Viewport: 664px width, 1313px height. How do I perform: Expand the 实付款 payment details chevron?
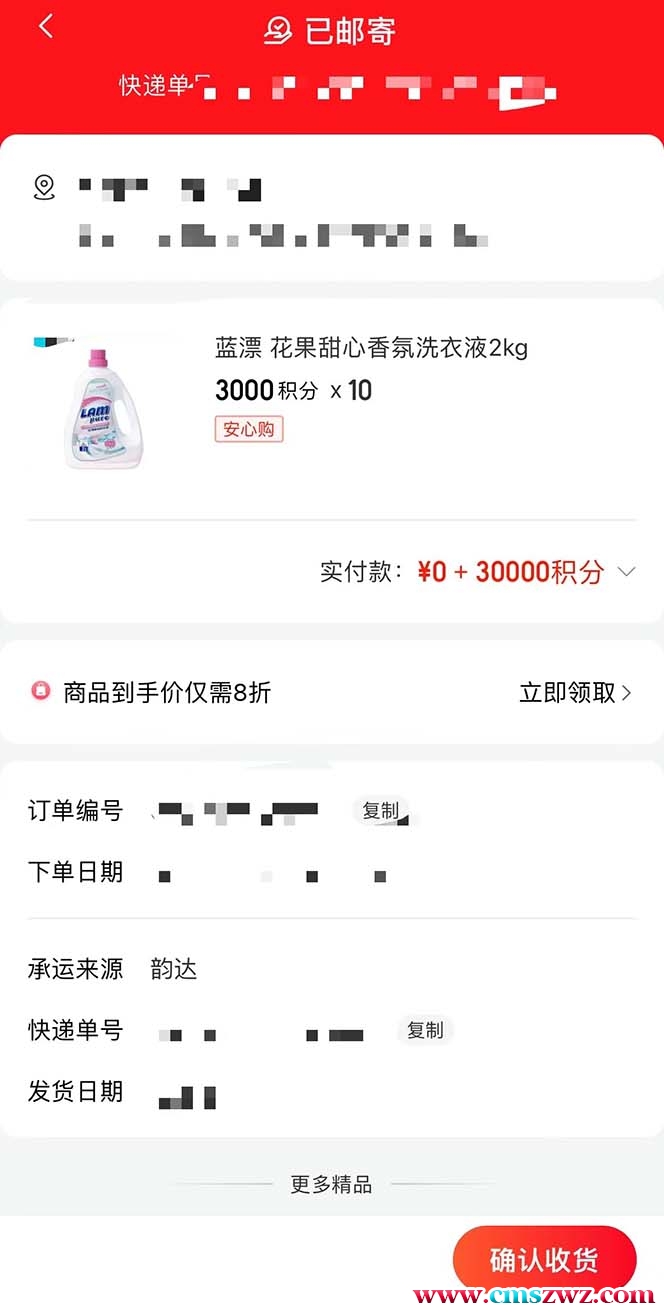tap(627, 572)
